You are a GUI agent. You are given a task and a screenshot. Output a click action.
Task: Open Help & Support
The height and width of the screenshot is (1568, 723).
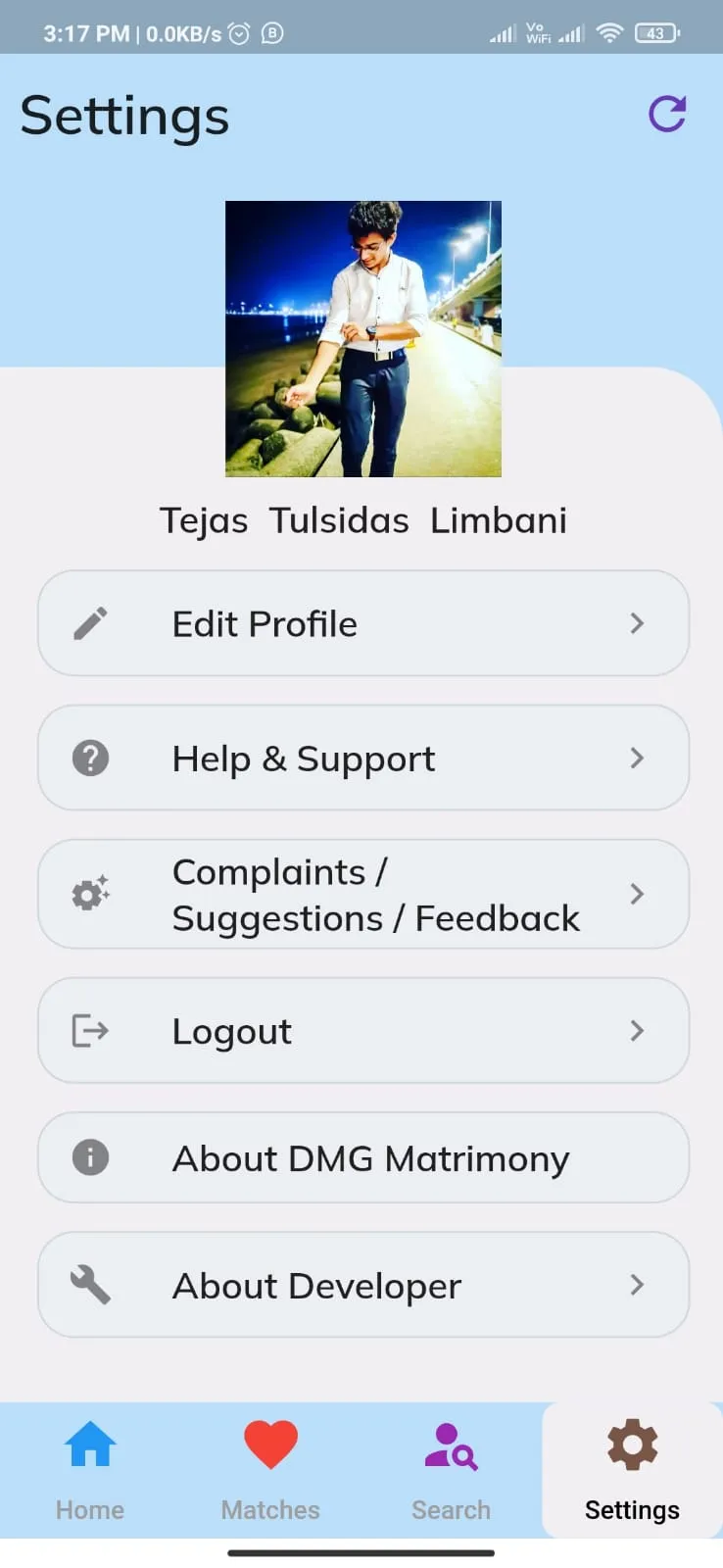[363, 758]
